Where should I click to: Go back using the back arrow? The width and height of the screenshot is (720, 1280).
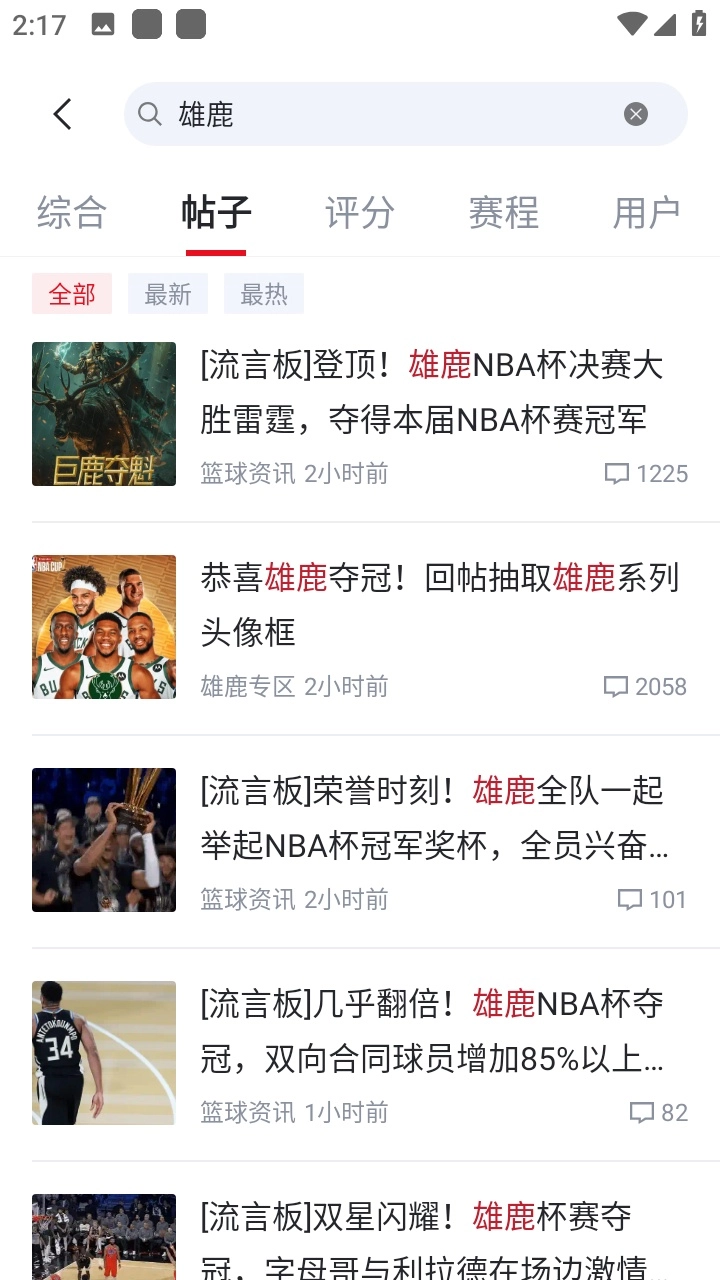coord(62,114)
